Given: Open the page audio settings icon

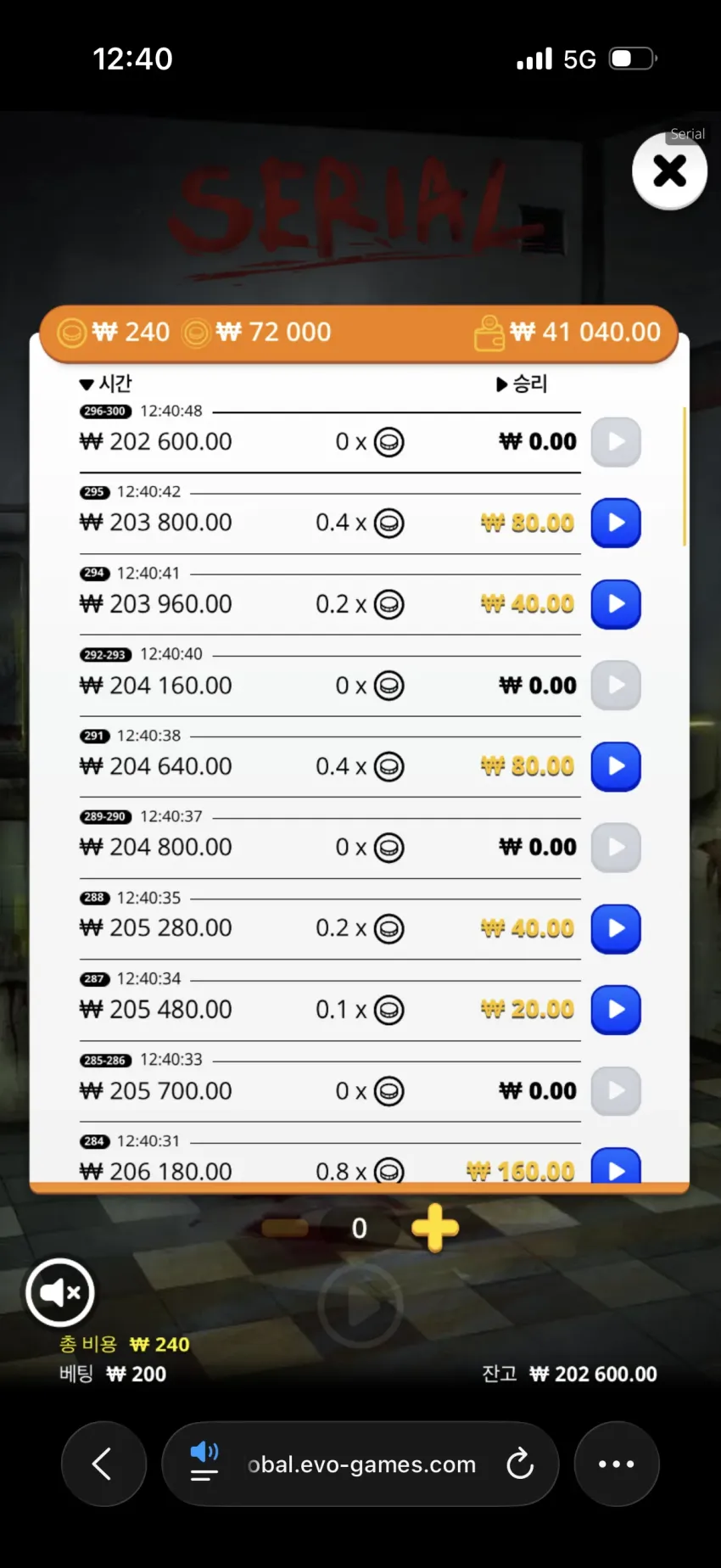Looking at the screenshot, I should [204, 1462].
